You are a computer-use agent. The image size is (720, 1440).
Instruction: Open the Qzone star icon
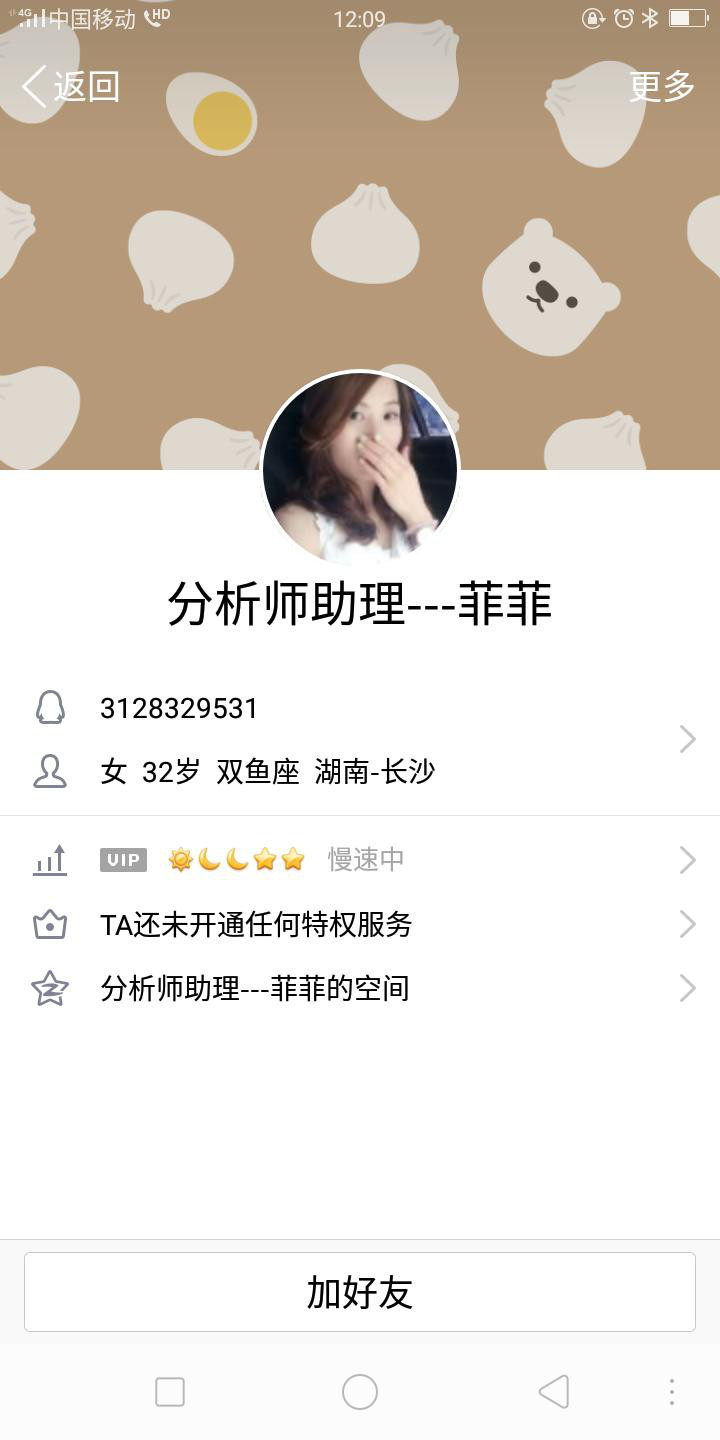click(x=49, y=989)
